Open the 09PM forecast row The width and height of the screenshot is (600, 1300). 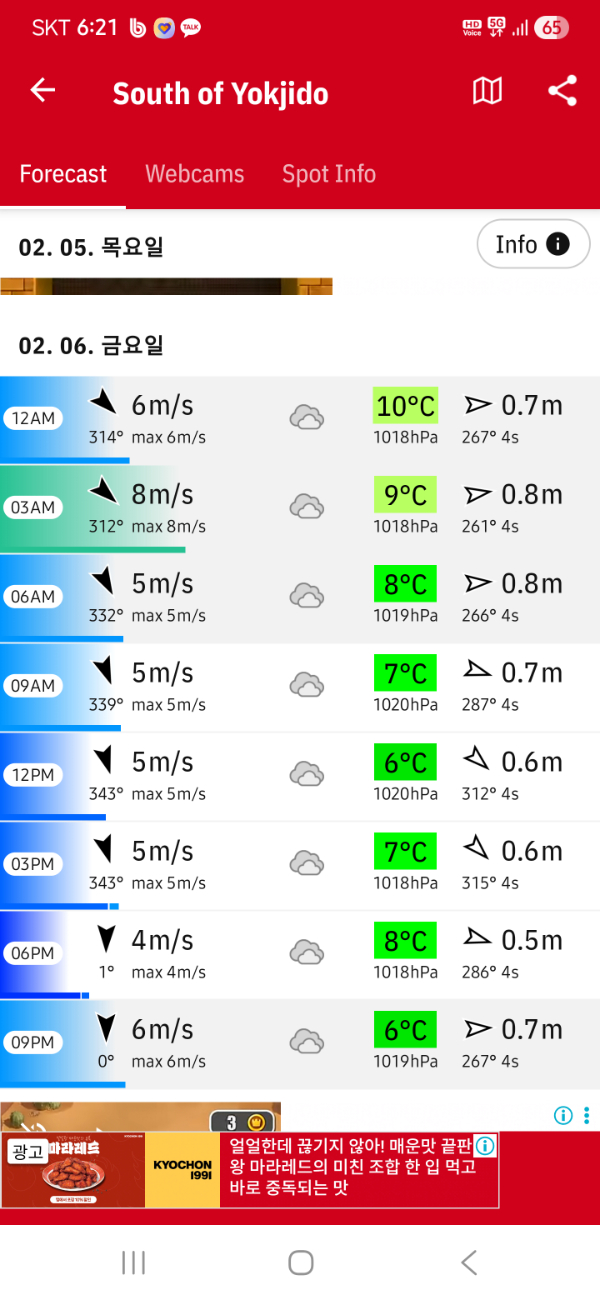[300, 1042]
